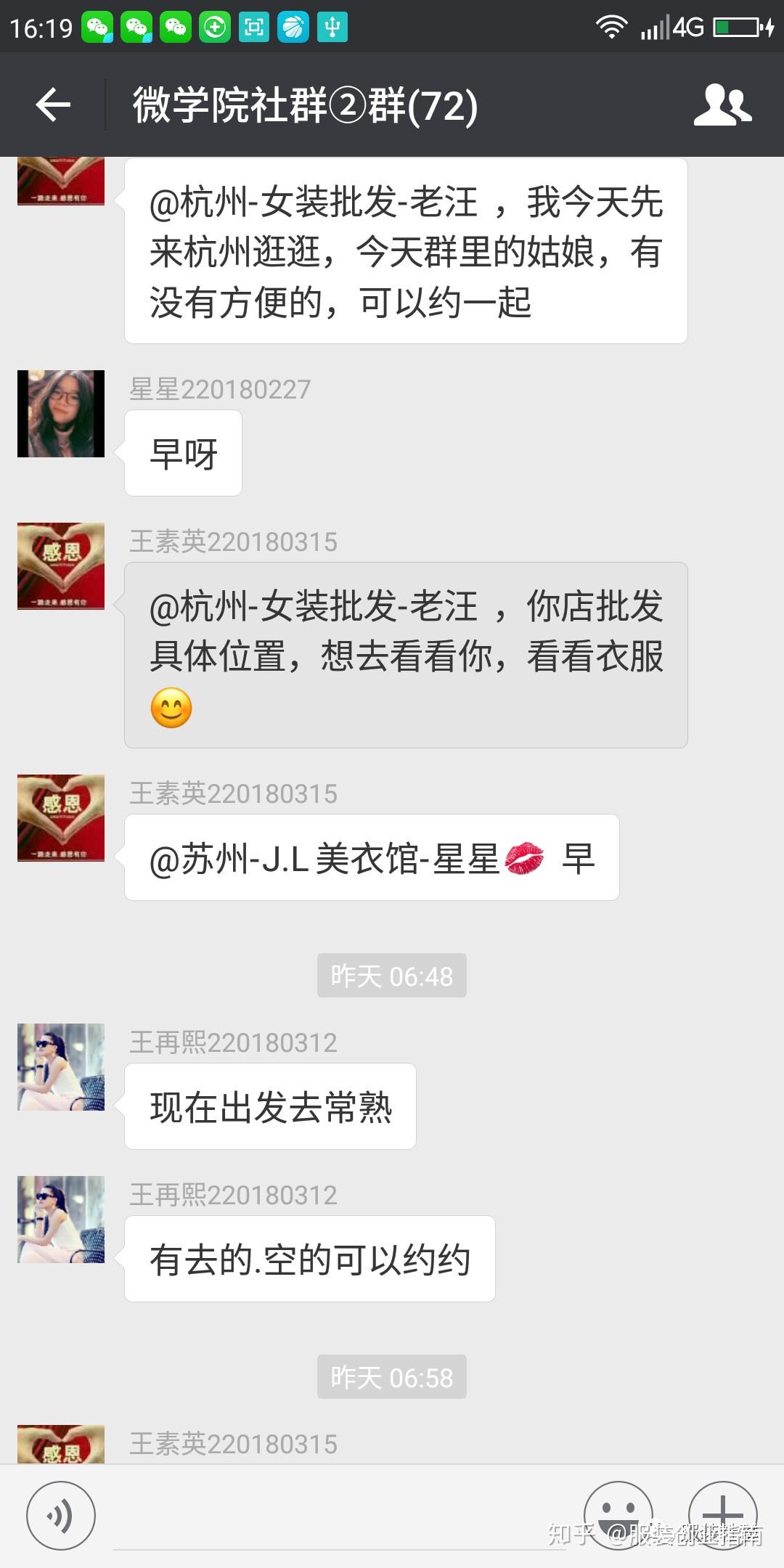
Task: Tap 王素英's avatar beside the 你店批发 message
Action: [61, 566]
